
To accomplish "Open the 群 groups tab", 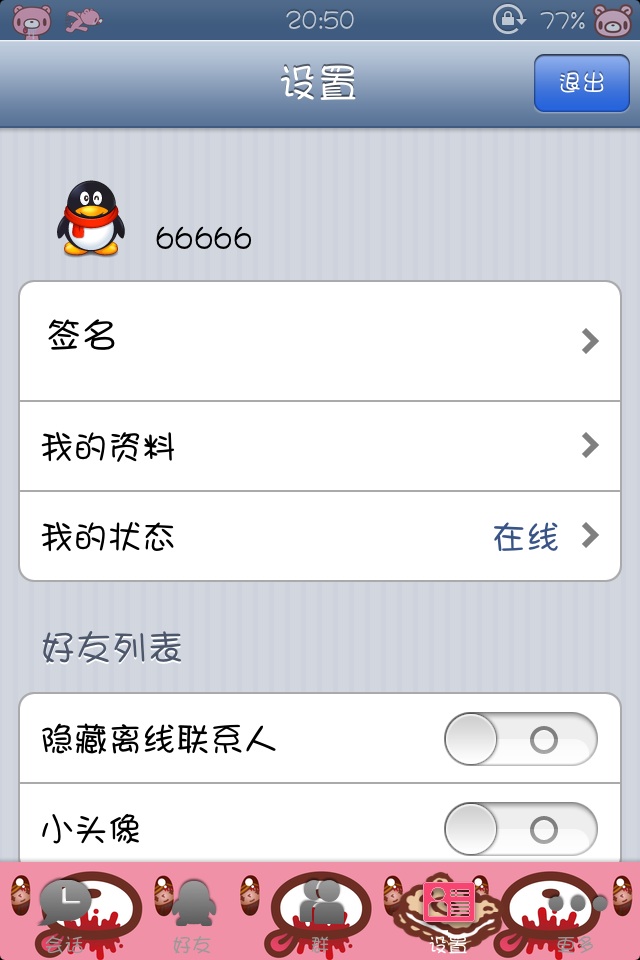I will [320, 912].
